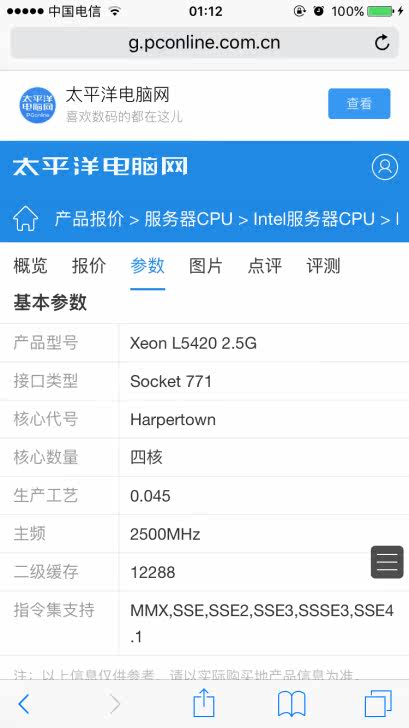
Task: Go to the home icon in breadcrumb
Action: pyautogui.click(x=26, y=218)
